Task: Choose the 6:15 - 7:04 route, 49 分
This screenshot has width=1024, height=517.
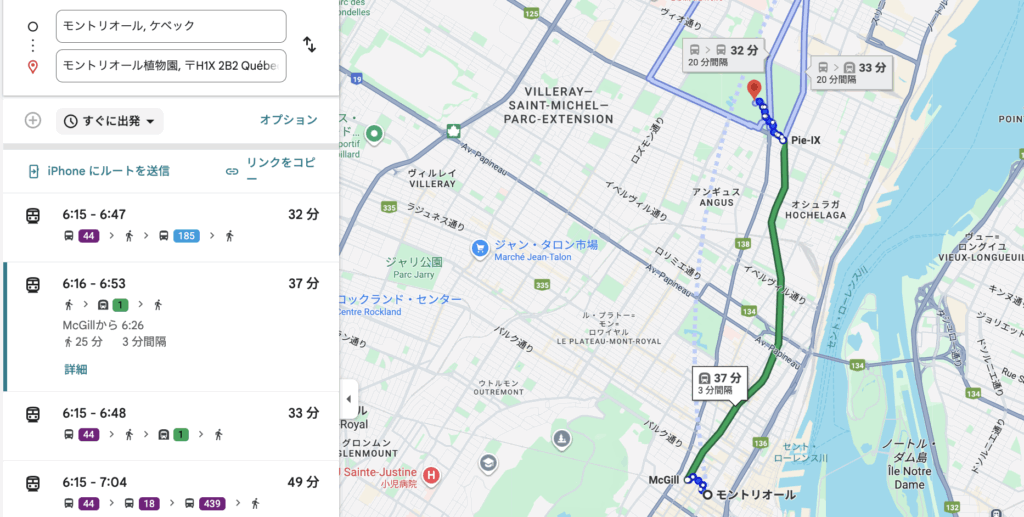Action: [x=170, y=491]
